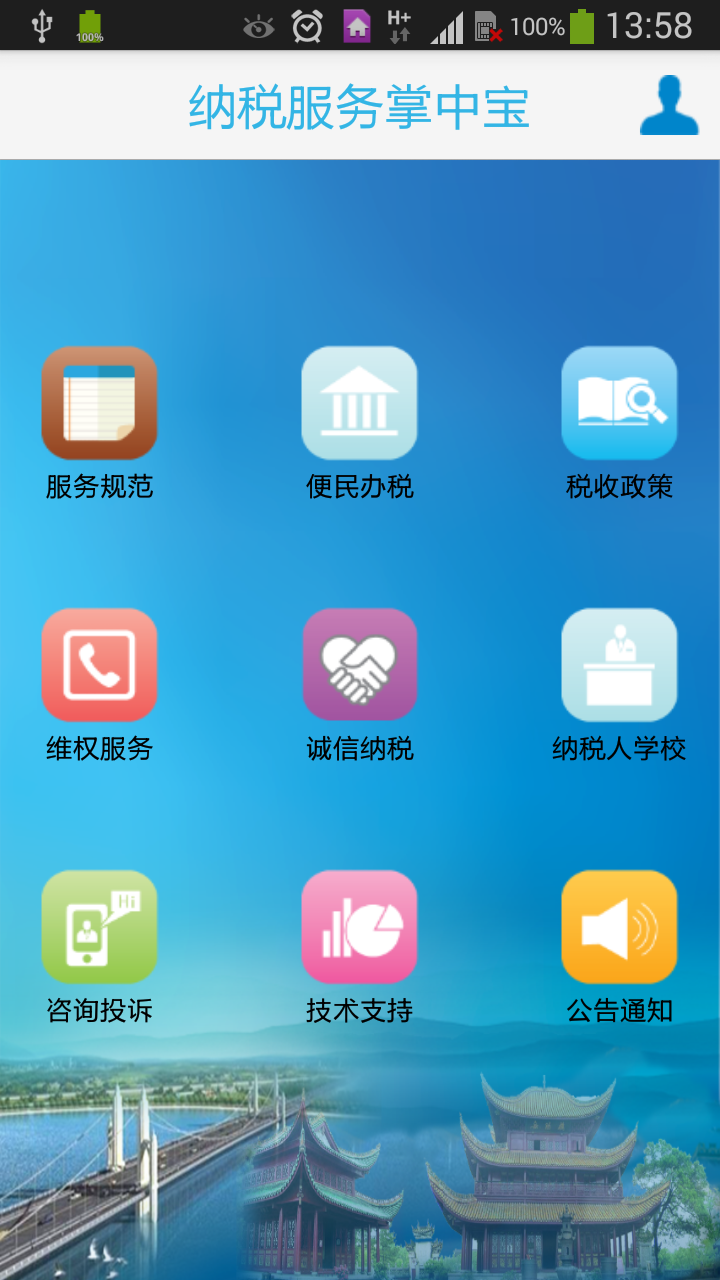View 公告通知 announcements
Image resolution: width=720 pixels, height=1280 pixels.
619,927
